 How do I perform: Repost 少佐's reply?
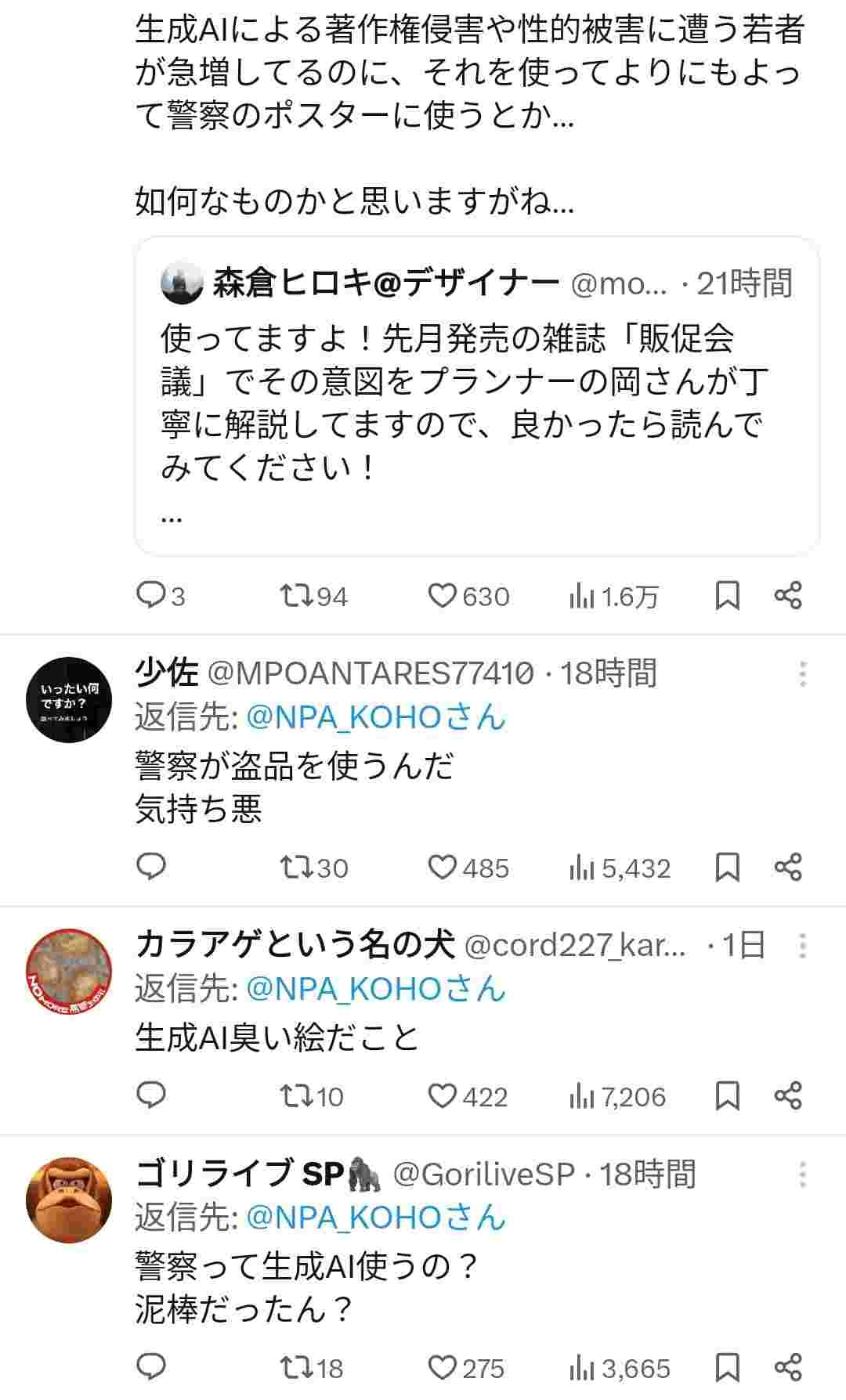[x=297, y=868]
